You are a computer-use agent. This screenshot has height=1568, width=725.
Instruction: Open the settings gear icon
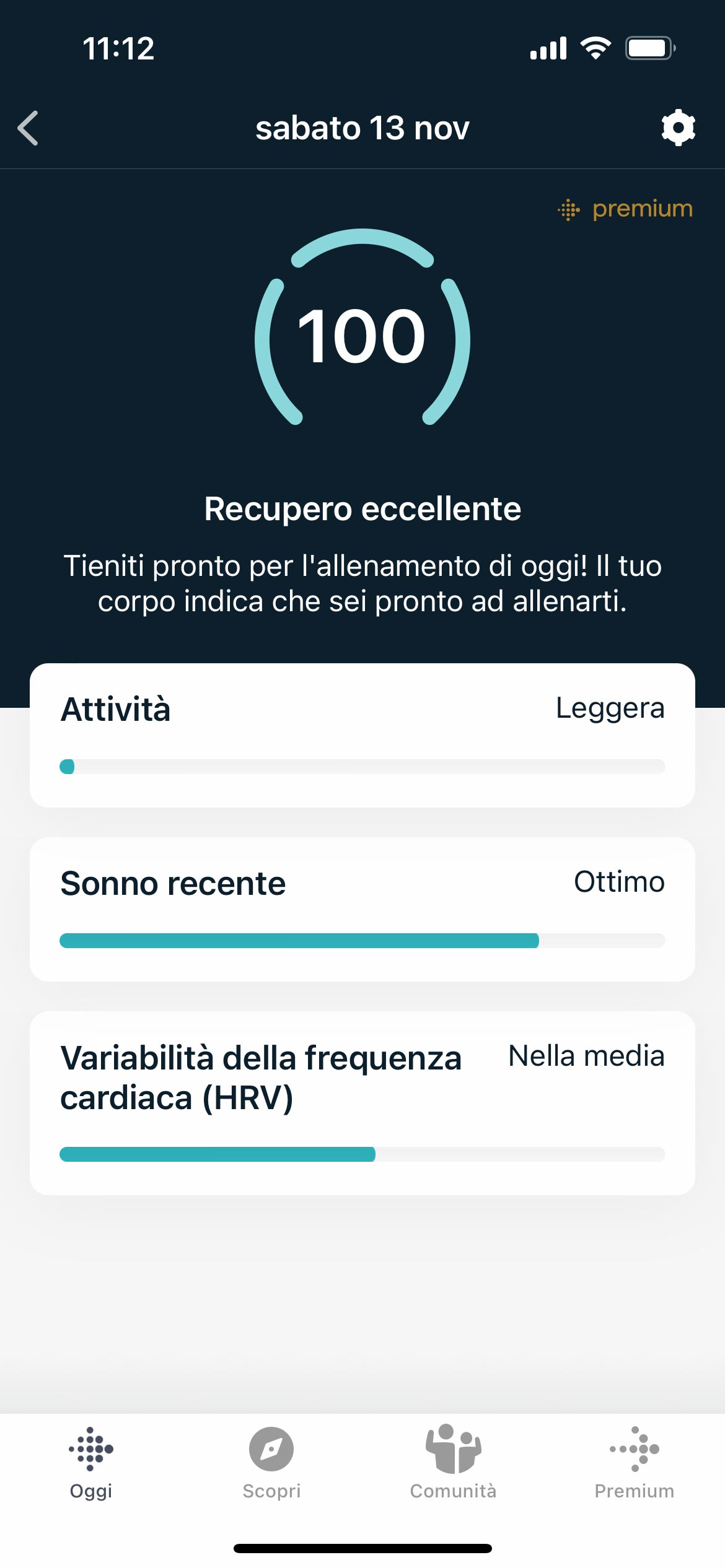[x=679, y=128]
